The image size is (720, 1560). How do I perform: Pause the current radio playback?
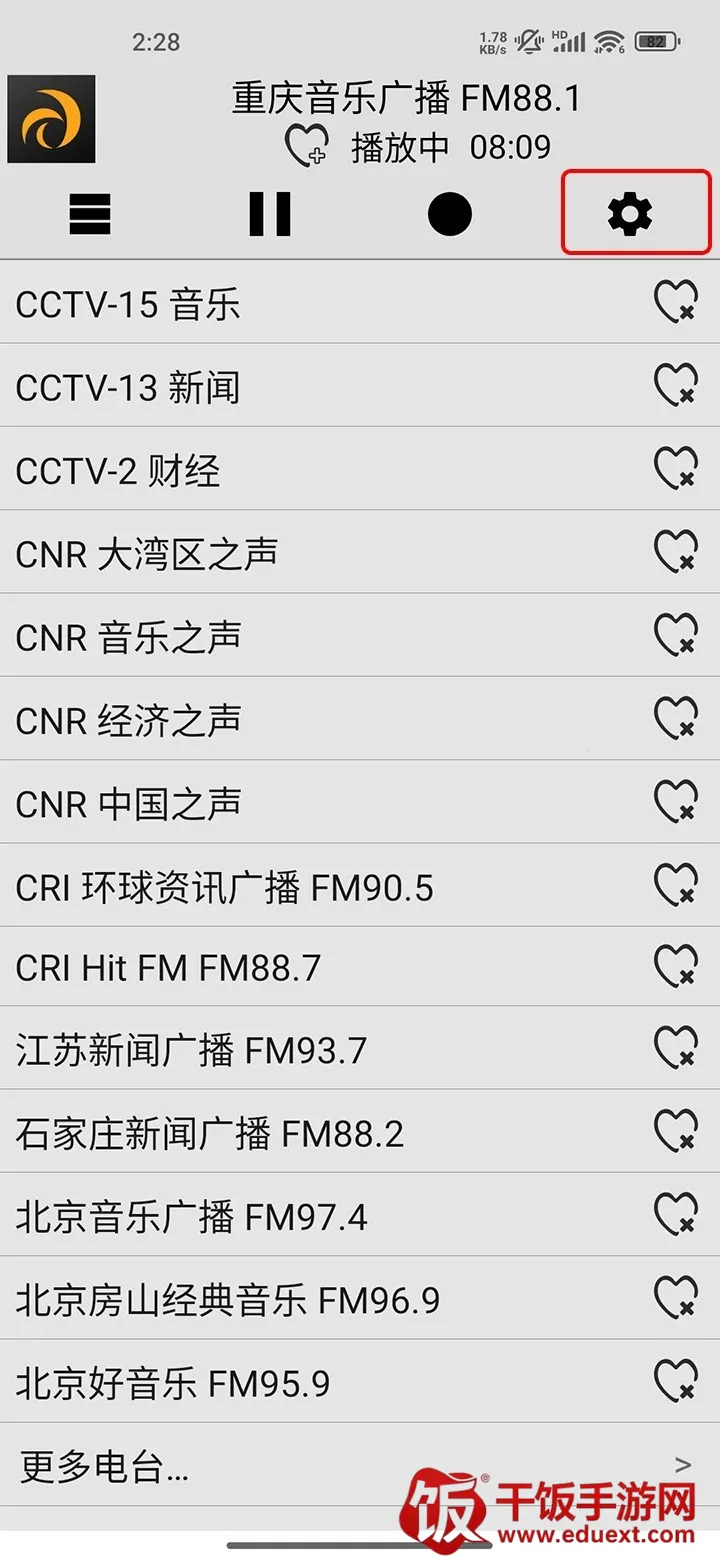270,214
